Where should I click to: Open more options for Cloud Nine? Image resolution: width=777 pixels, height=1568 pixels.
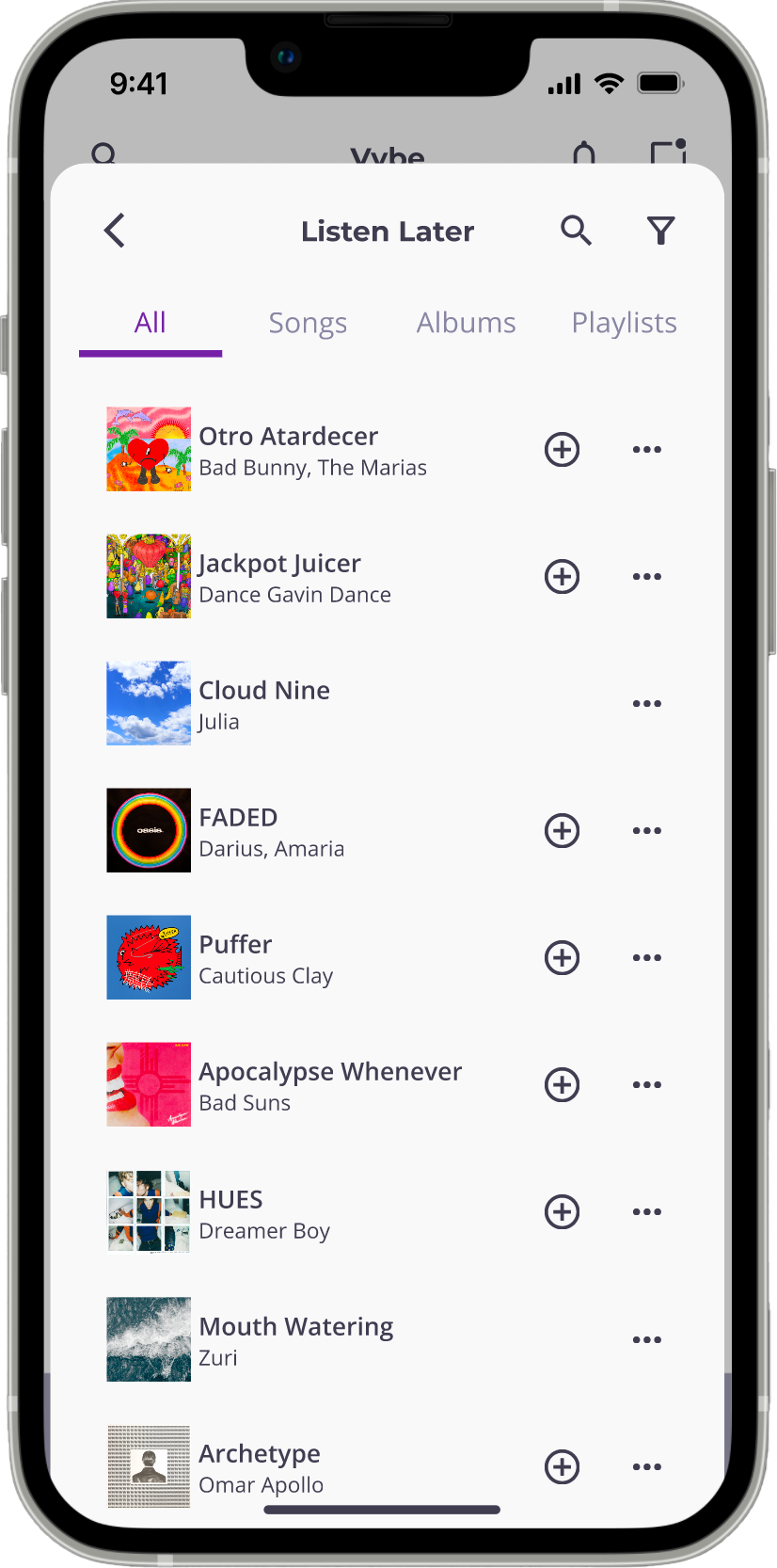tap(647, 703)
